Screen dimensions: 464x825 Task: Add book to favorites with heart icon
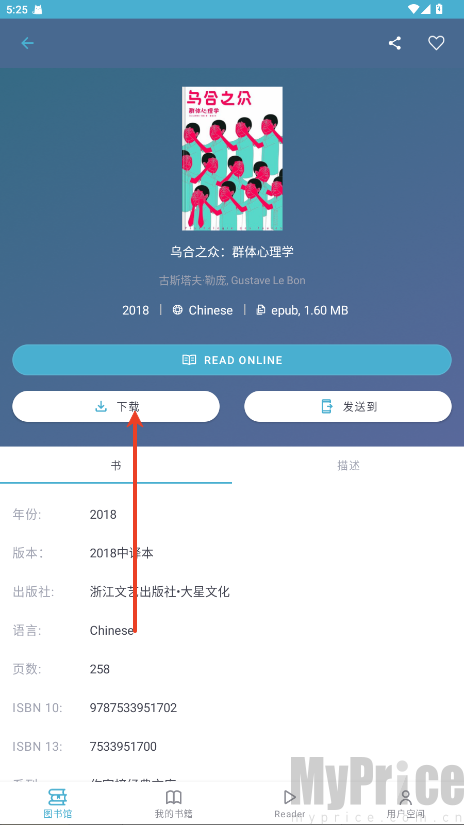coord(436,43)
